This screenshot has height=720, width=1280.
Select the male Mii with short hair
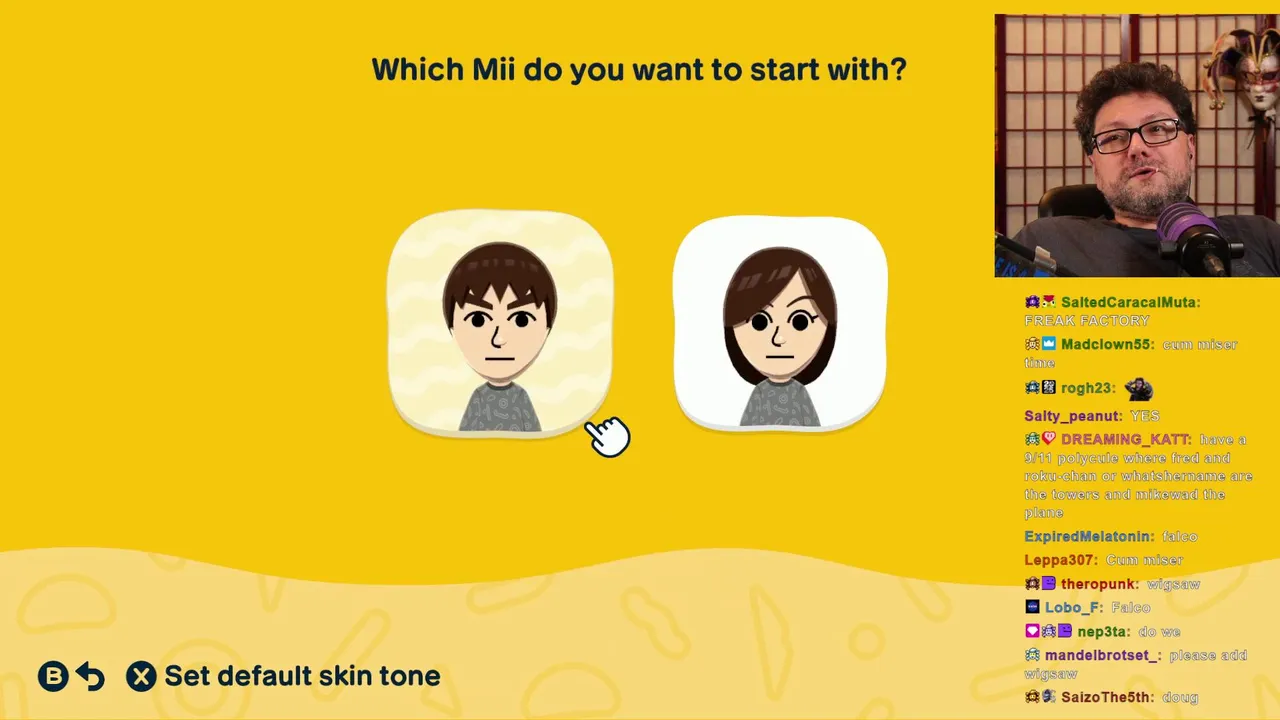pyautogui.click(x=500, y=322)
